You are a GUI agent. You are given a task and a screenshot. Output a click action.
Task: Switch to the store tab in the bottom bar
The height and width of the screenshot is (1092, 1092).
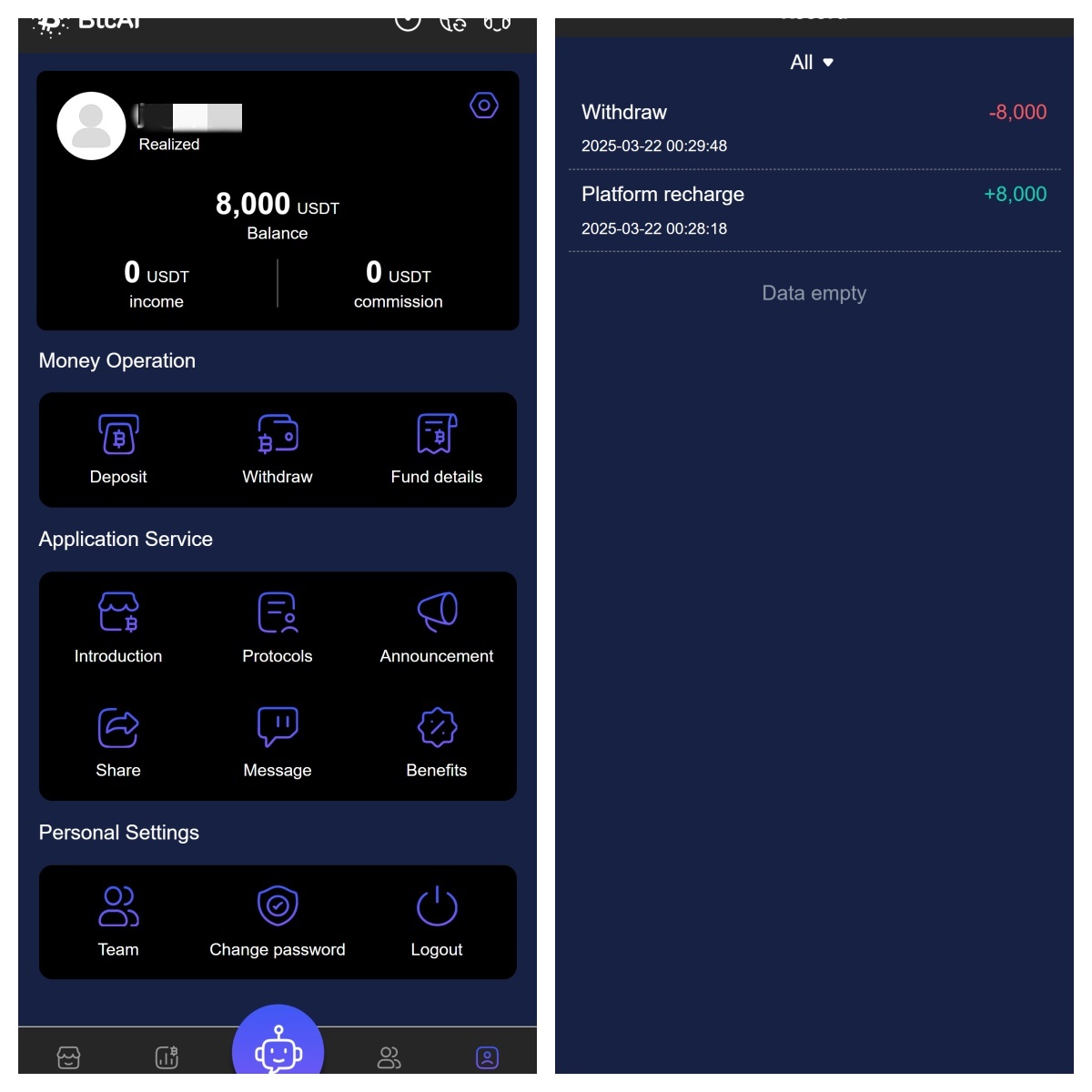[x=68, y=1057]
